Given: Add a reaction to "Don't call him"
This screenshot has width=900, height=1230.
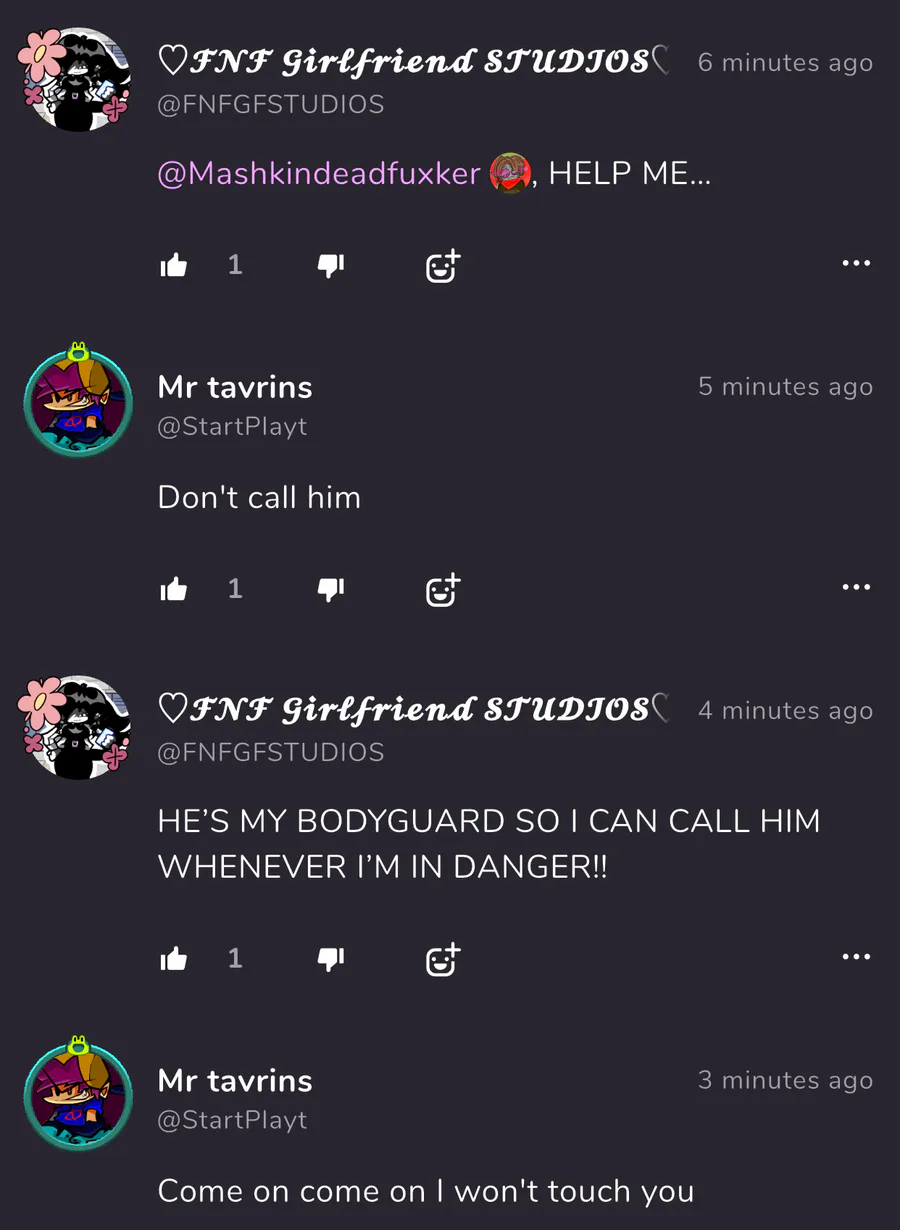Looking at the screenshot, I should click(x=443, y=589).
